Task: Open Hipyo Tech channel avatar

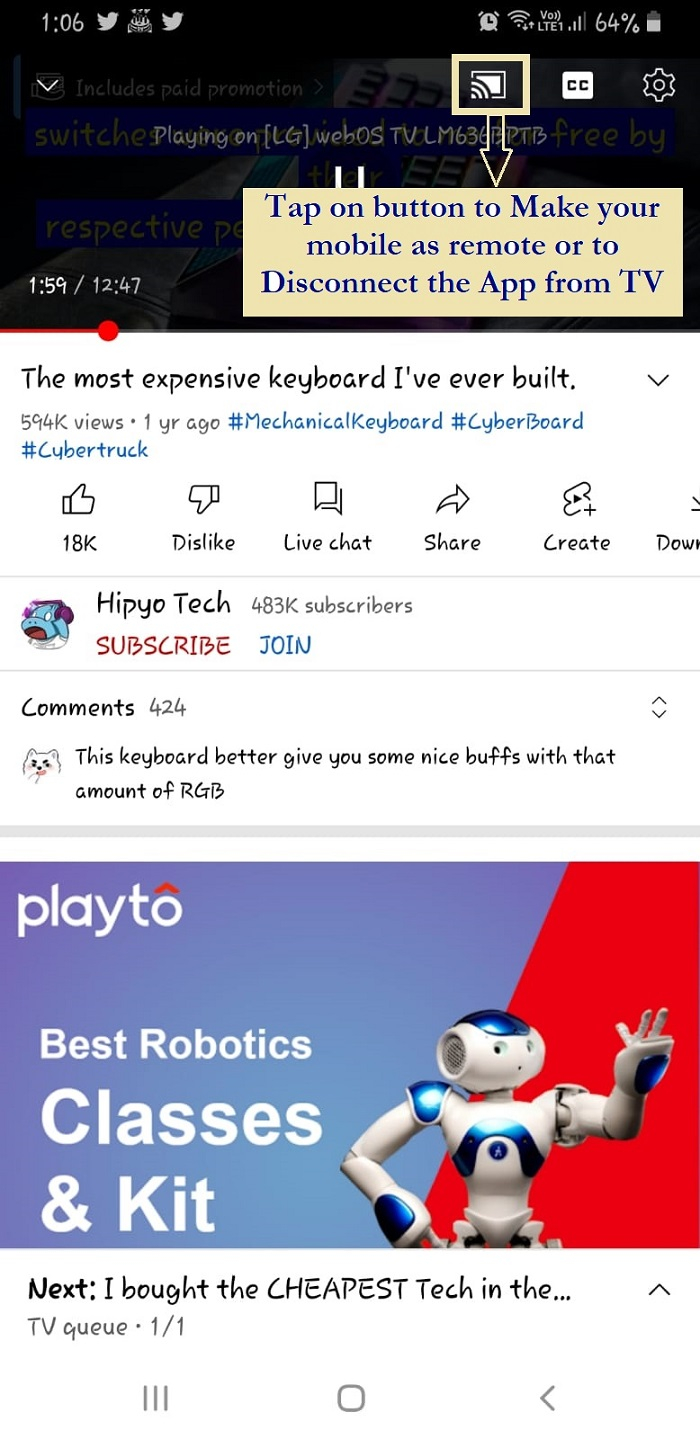Action: pos(47,624)
